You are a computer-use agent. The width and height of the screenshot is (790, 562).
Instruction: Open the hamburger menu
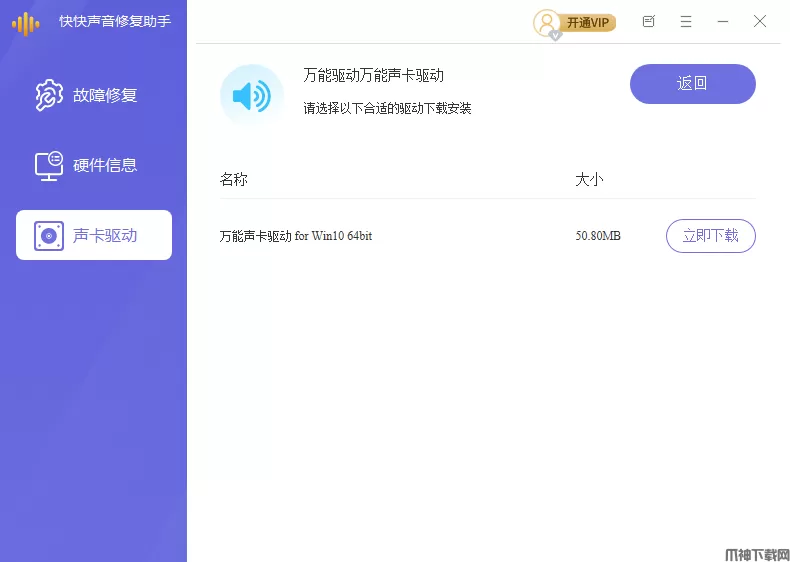686,21
